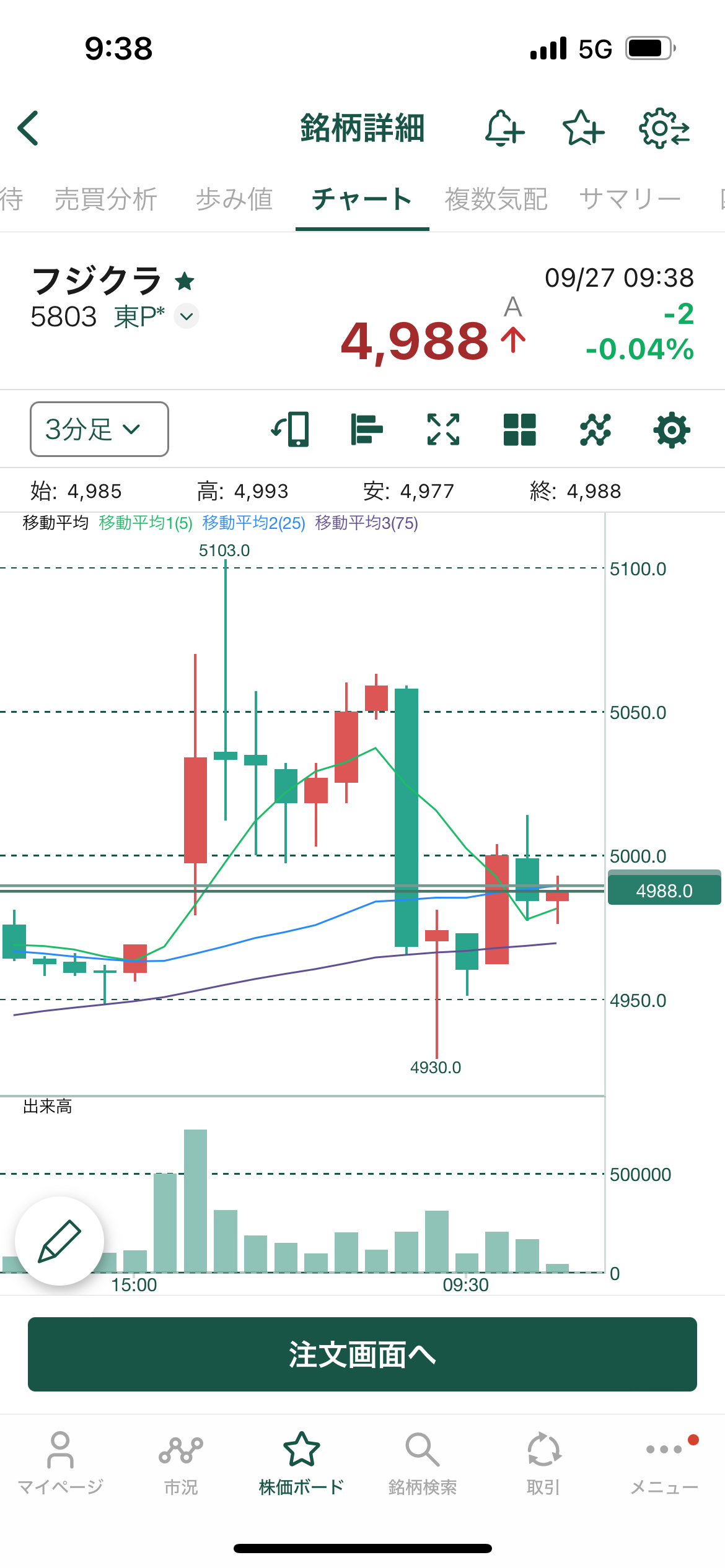Screen dimensions: 725x1568
Task: Switch to the 売買分析 tab
Action: click(x=105, y=199)
